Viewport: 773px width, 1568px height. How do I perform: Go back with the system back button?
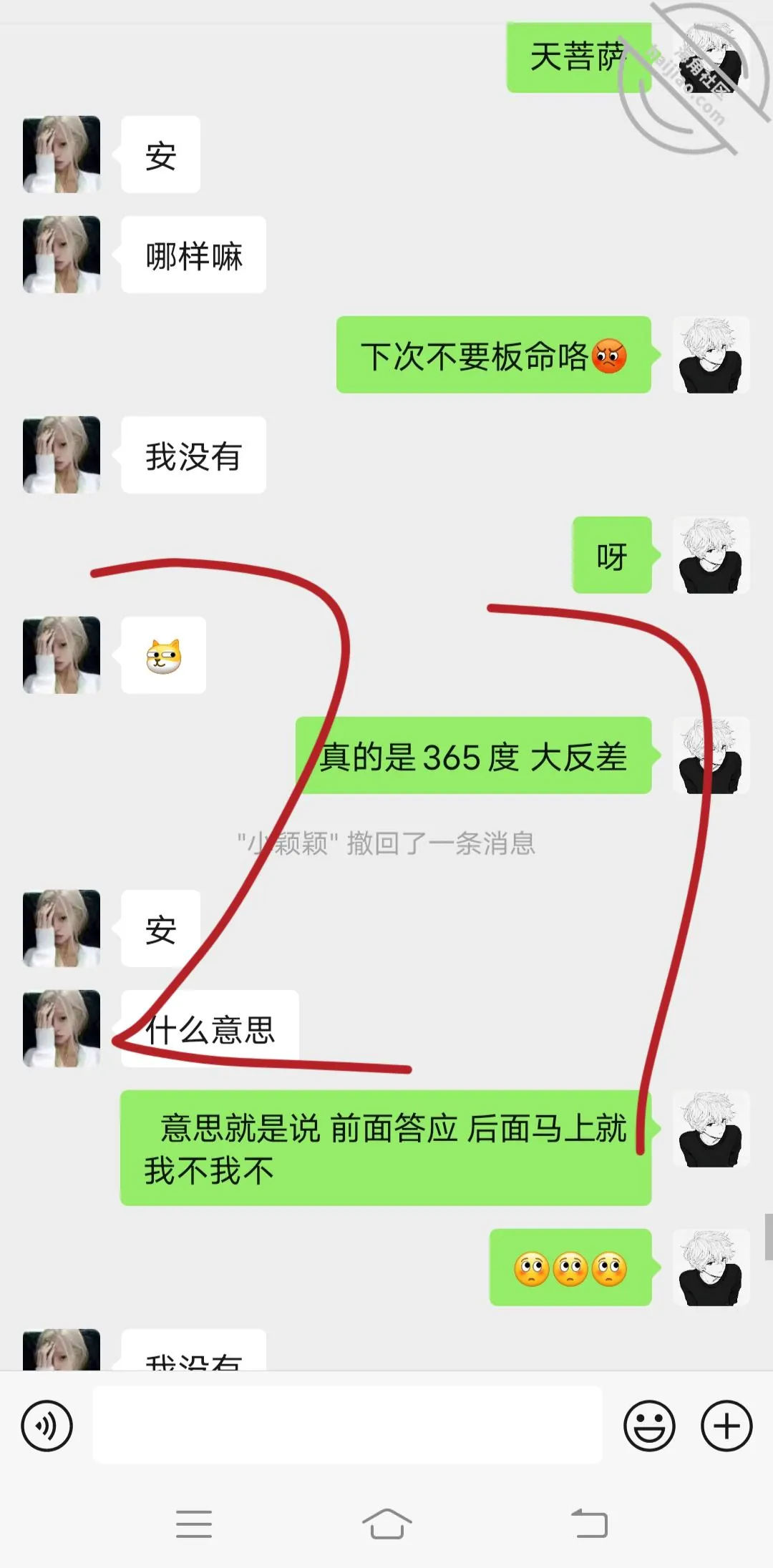click(590, 1523)
